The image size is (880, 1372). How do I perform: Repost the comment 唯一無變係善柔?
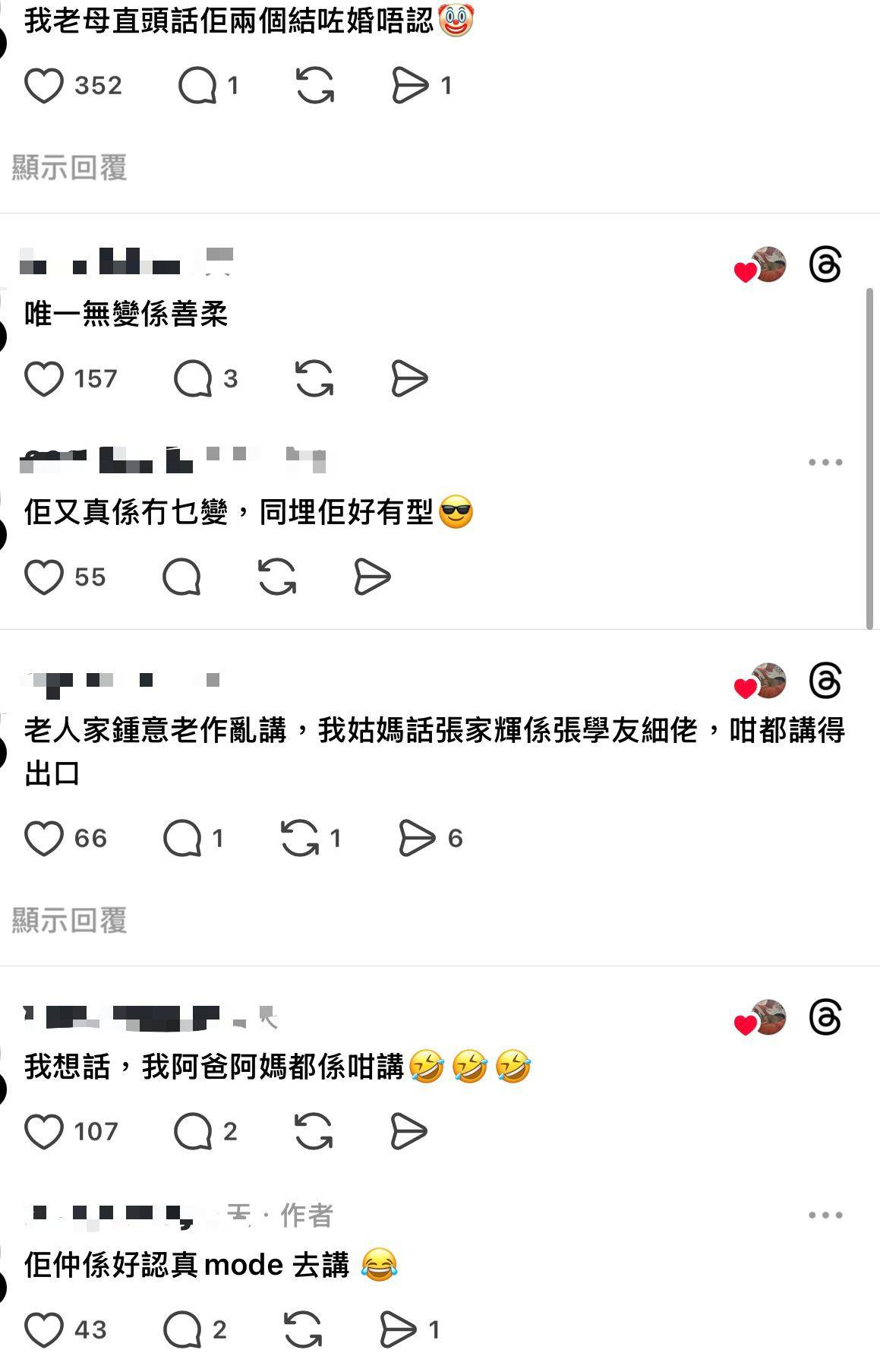click(314, 378)
